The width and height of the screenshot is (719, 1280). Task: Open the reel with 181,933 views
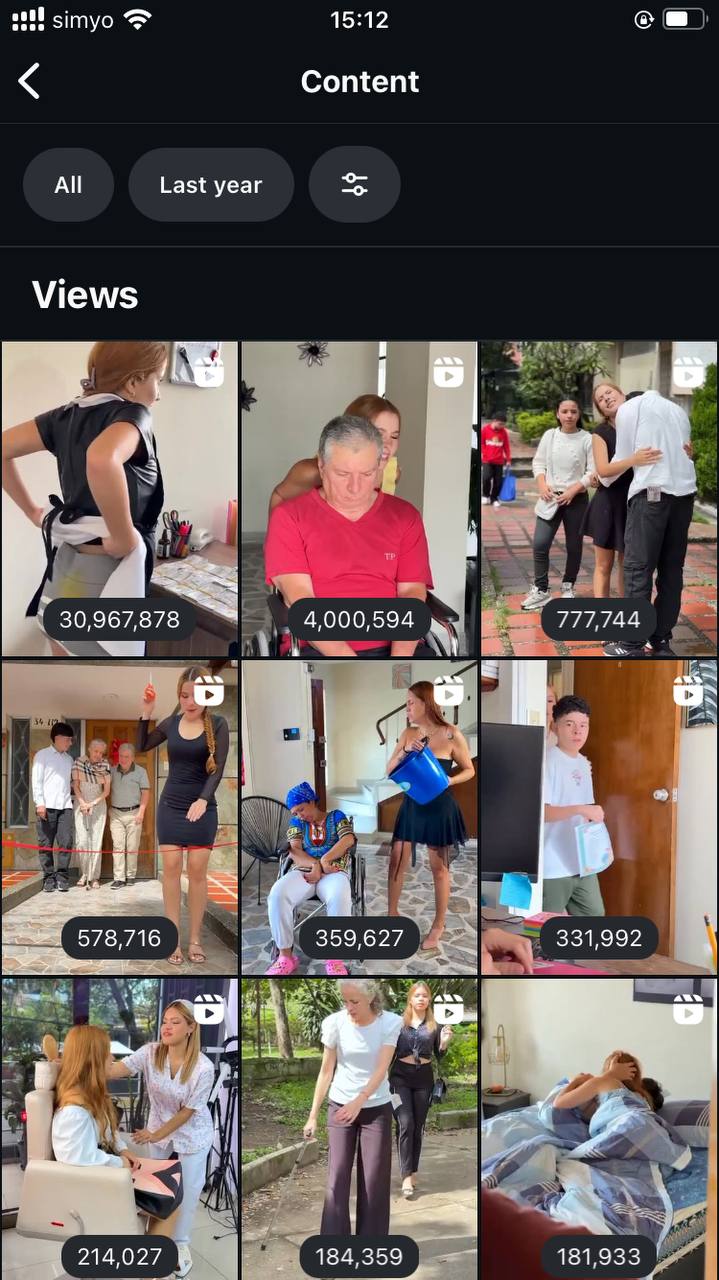tap(598, 1130)
